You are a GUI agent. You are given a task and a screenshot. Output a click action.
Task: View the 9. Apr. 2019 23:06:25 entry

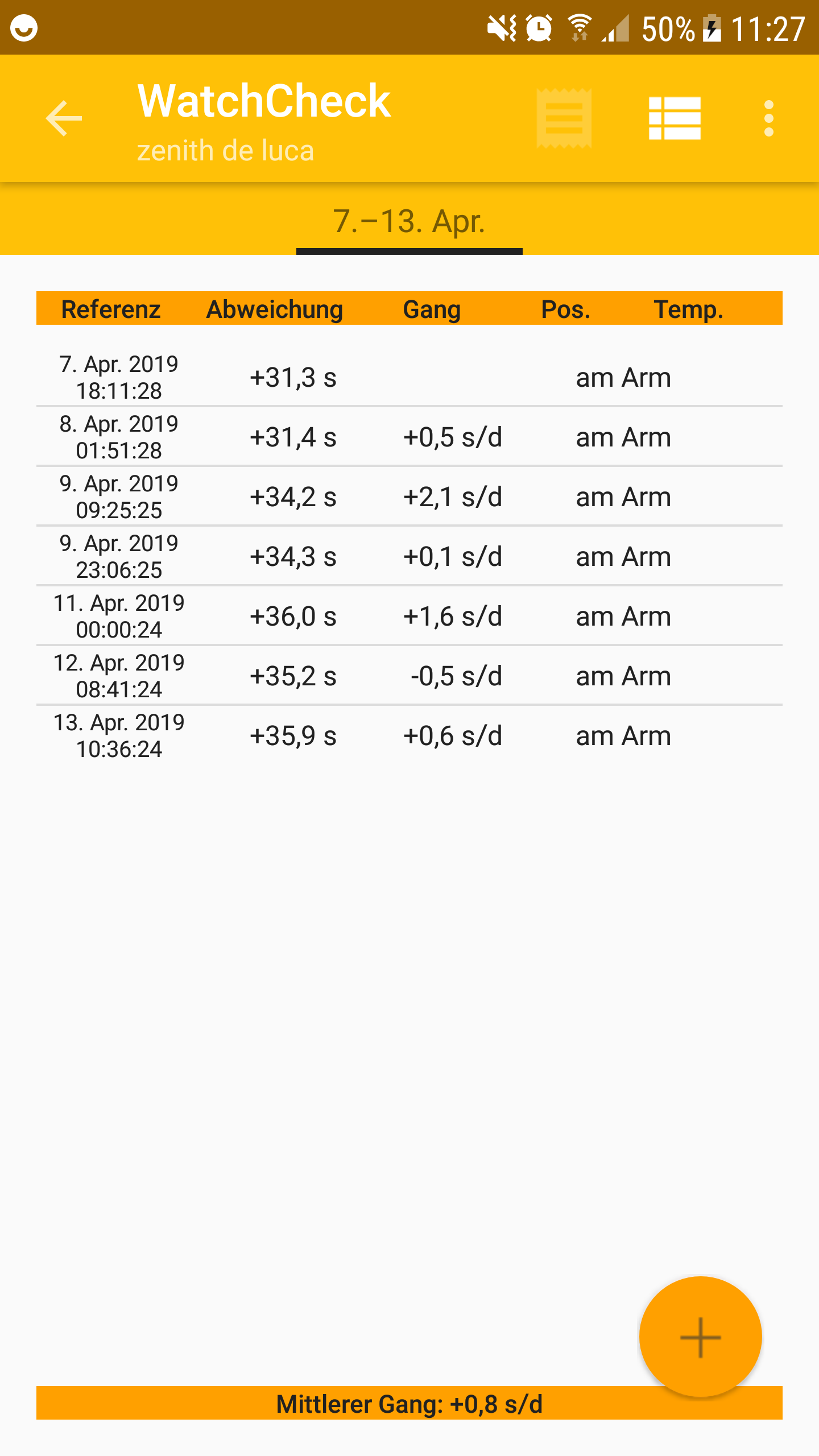[x=409, y=556]
